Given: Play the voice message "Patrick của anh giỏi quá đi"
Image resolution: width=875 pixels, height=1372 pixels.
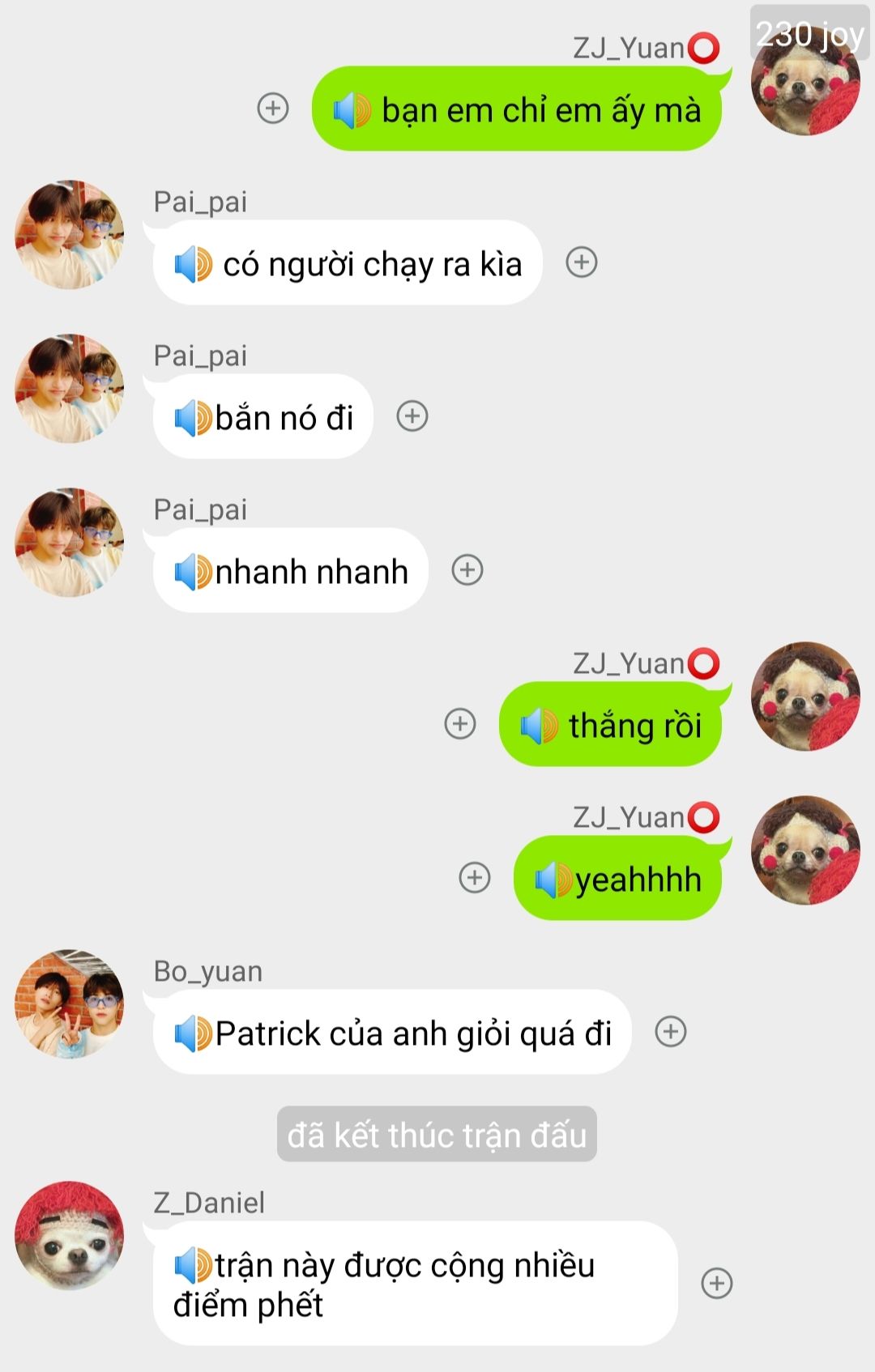Looking at the screenshot, I should coord(193,1033).
